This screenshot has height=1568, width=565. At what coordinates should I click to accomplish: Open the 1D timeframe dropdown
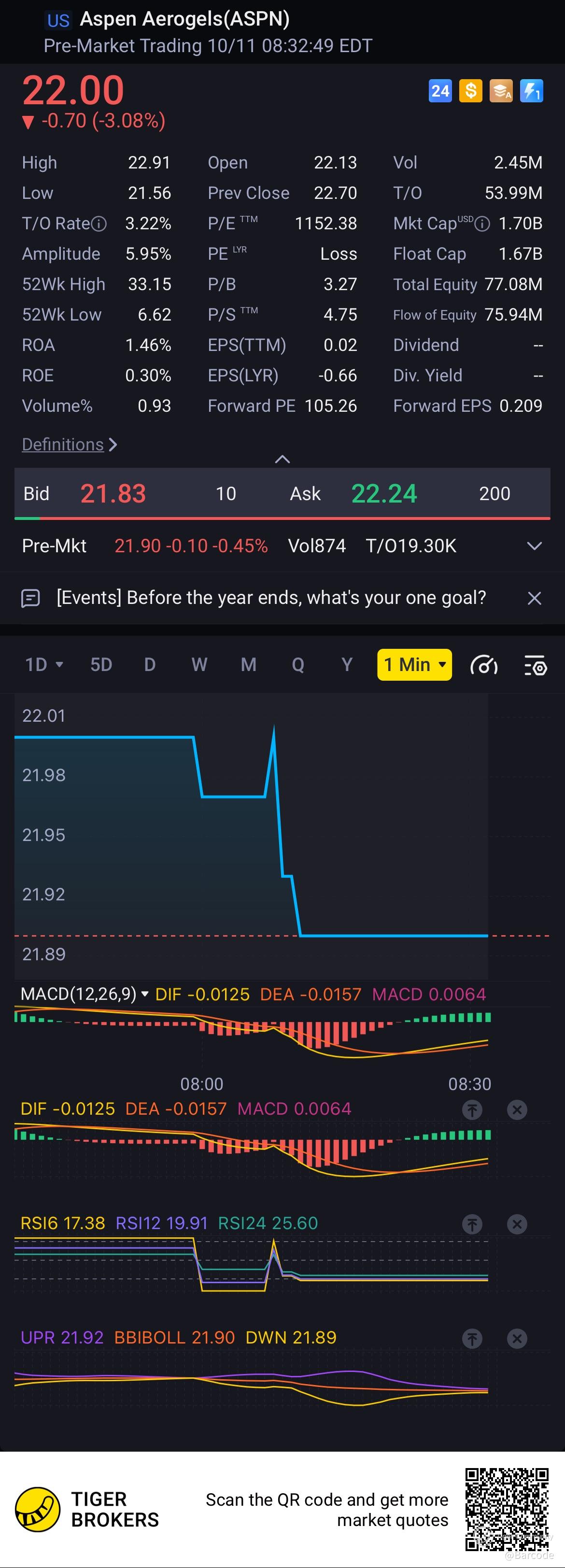[x=44, y=664]
